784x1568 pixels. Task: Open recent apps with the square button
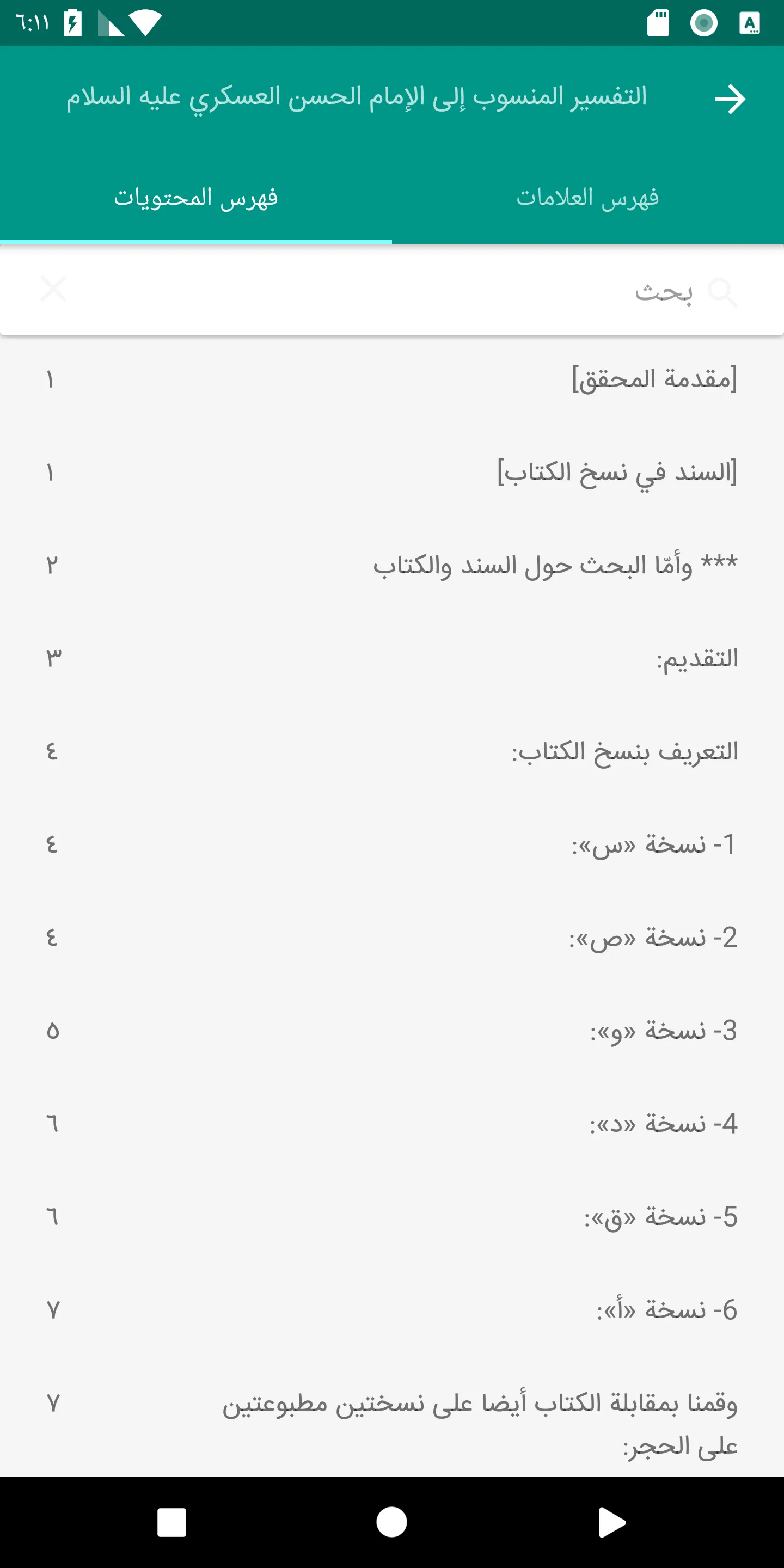pyautogui.click(x=172, y=1522)
